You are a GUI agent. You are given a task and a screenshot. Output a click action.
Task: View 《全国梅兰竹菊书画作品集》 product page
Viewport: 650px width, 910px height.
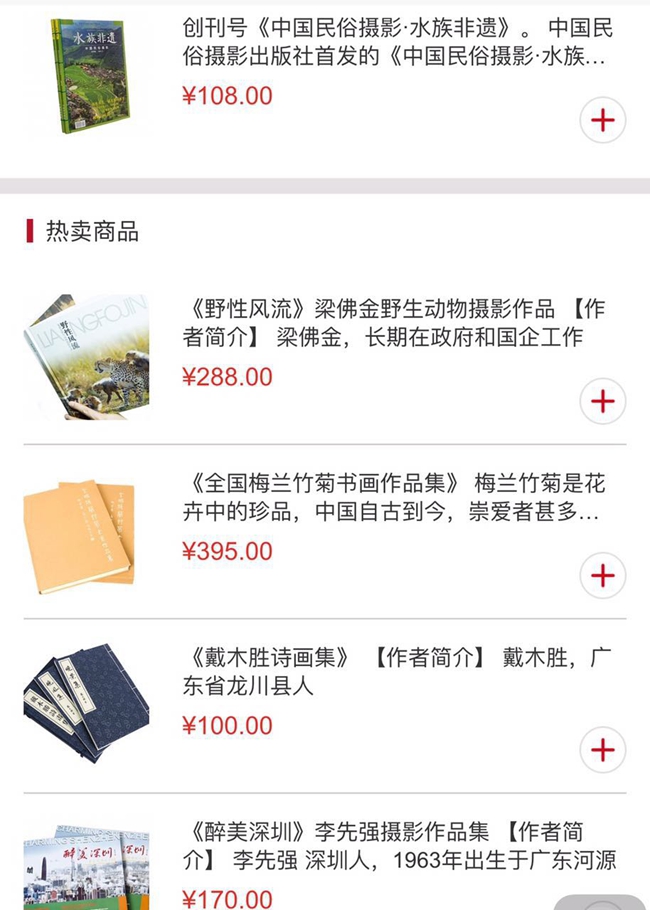[395, 498]
